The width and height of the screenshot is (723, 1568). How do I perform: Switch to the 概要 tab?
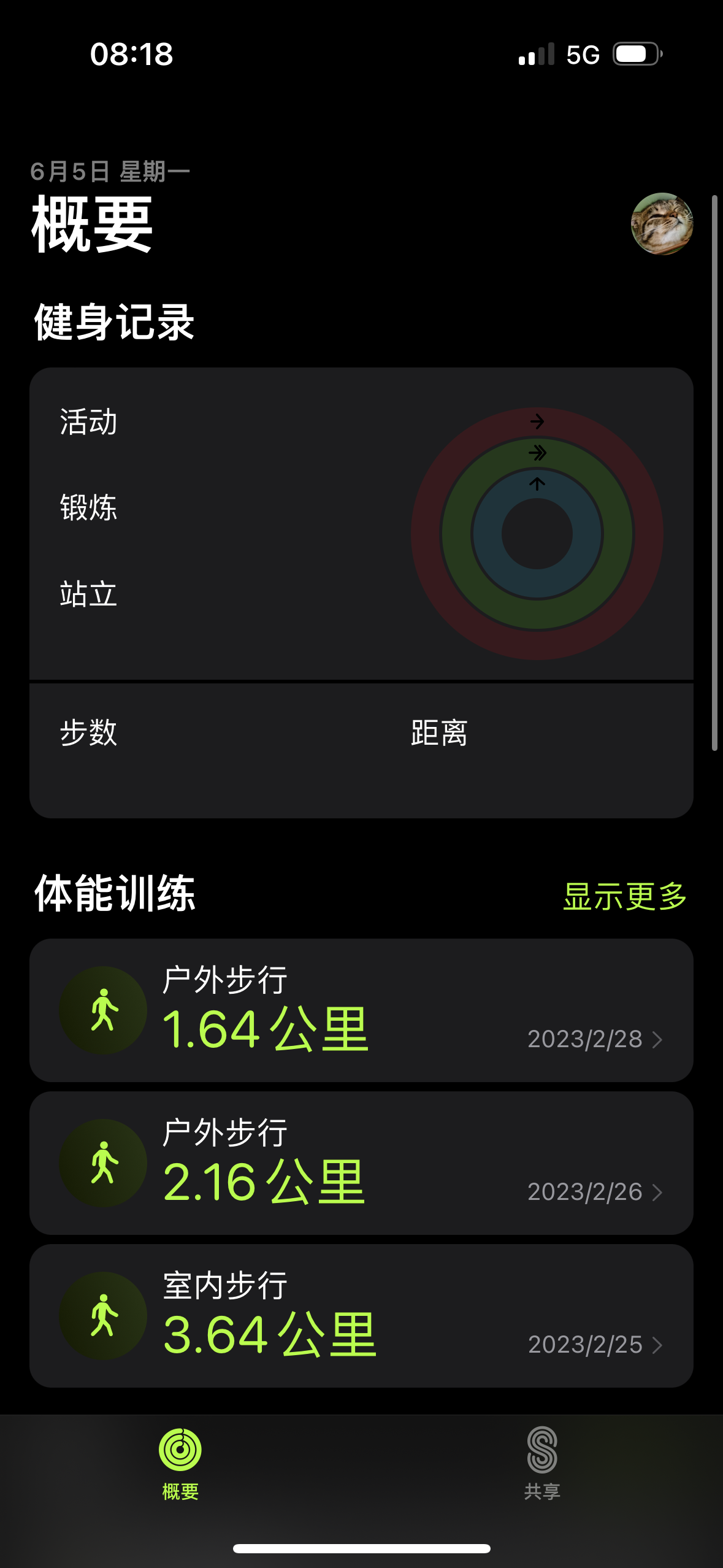coord(180,1463)
